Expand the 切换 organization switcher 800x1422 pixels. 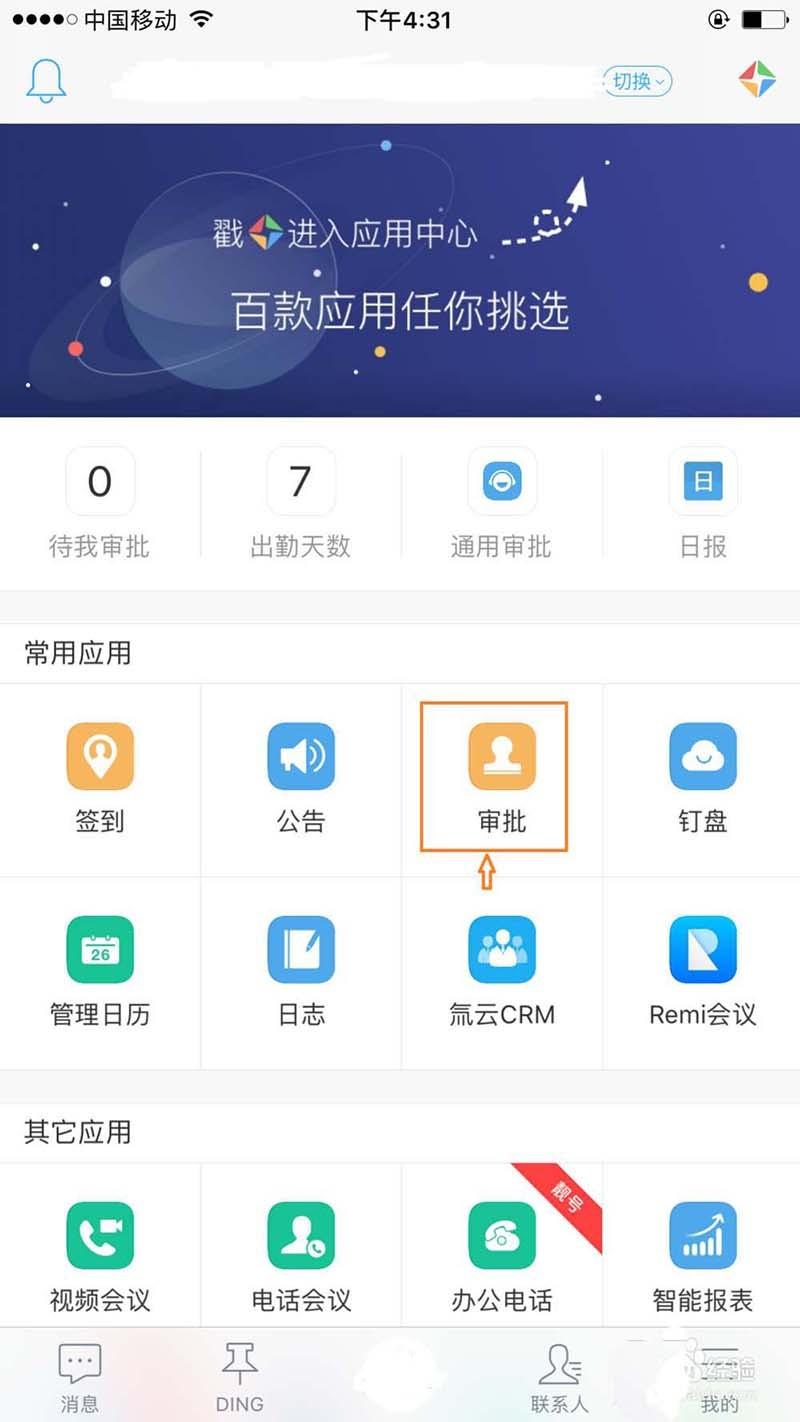637,82
